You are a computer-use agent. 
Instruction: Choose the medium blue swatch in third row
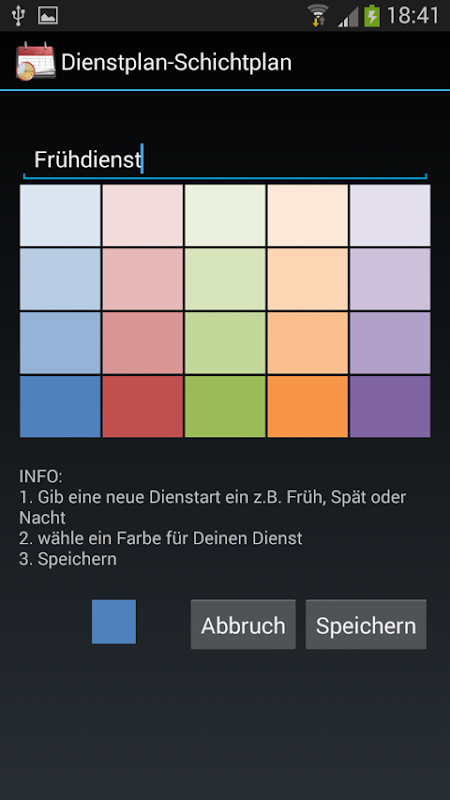60,343
